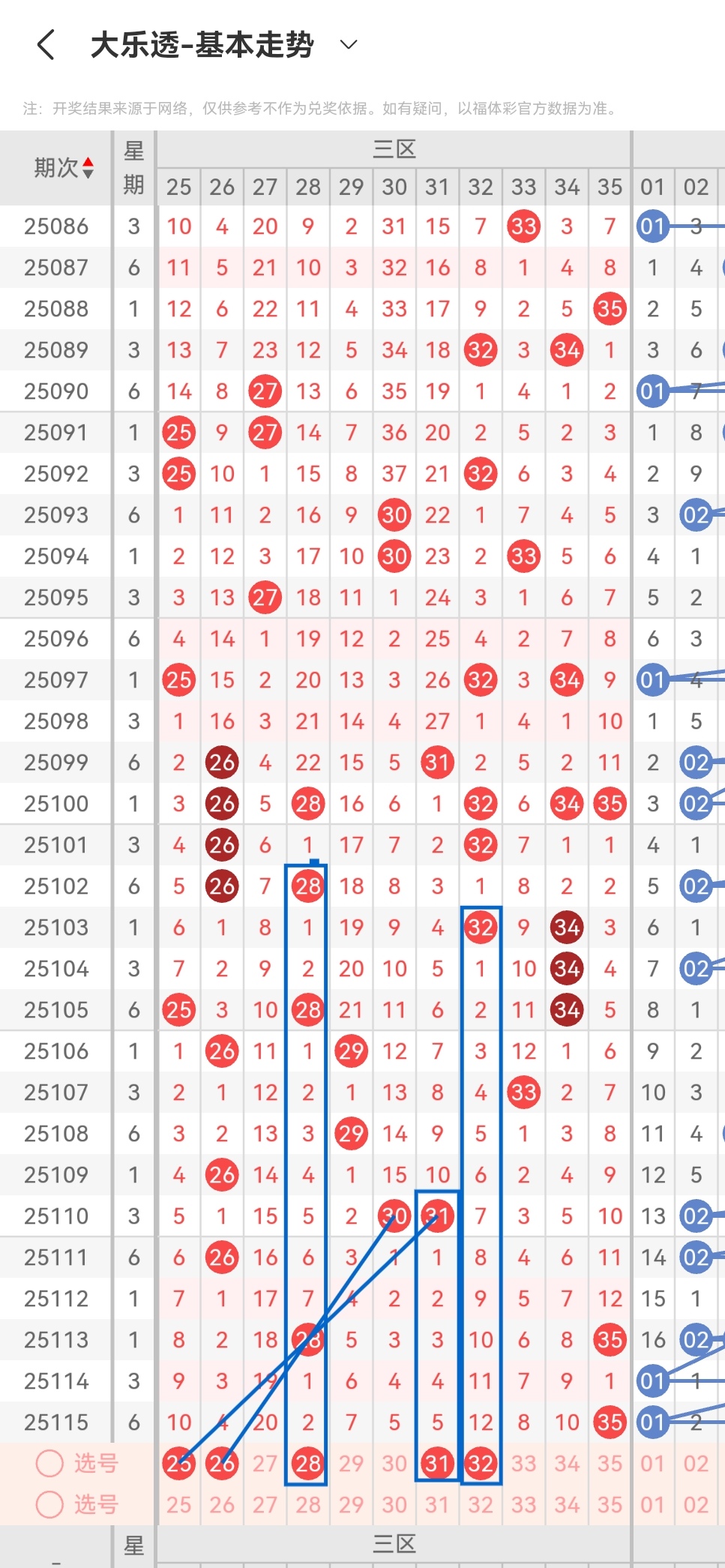725x1568 pixels.
Task: Deselect highlighted number 28 in 选号 row
Action: tap(307, 1463)
